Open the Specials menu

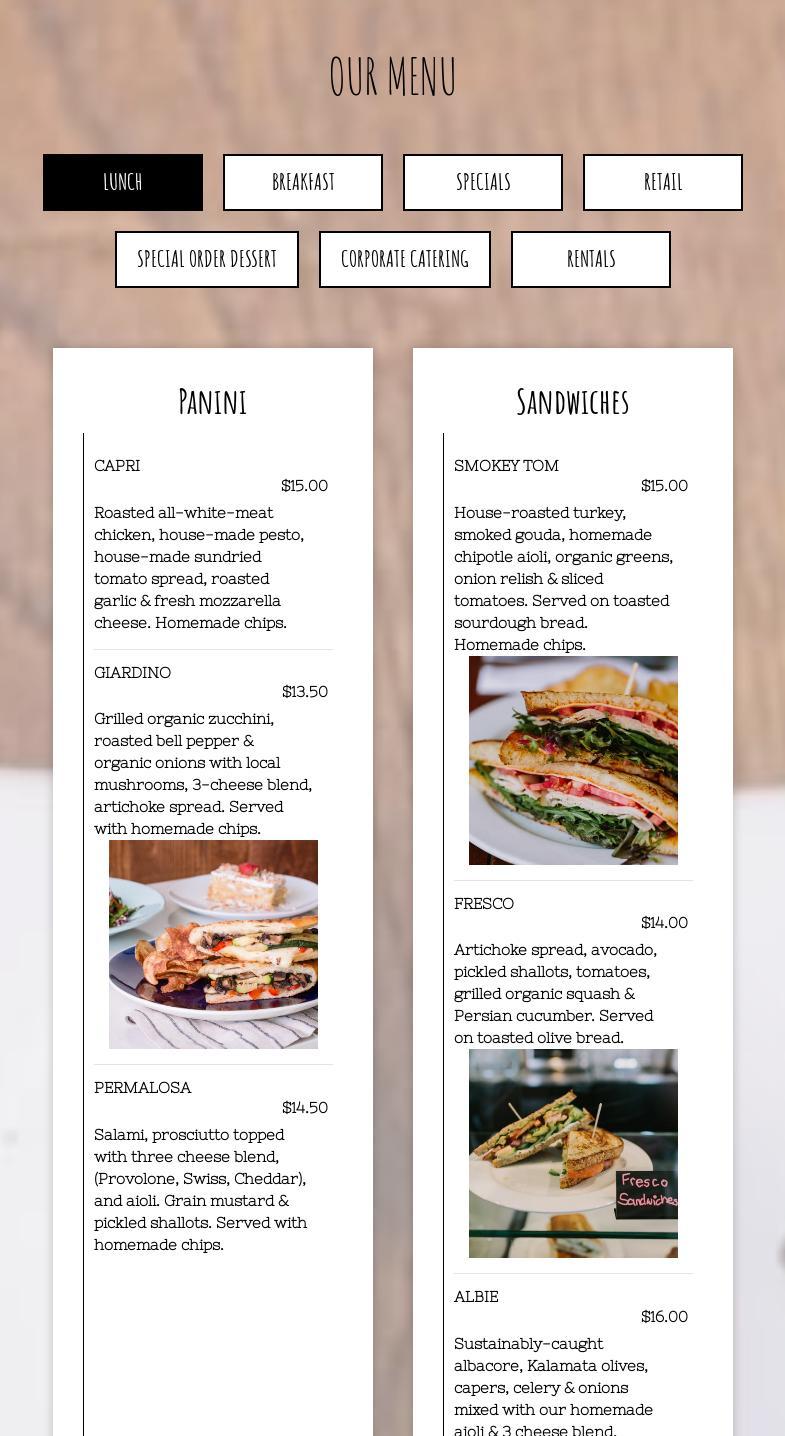[x=483, y=182]
